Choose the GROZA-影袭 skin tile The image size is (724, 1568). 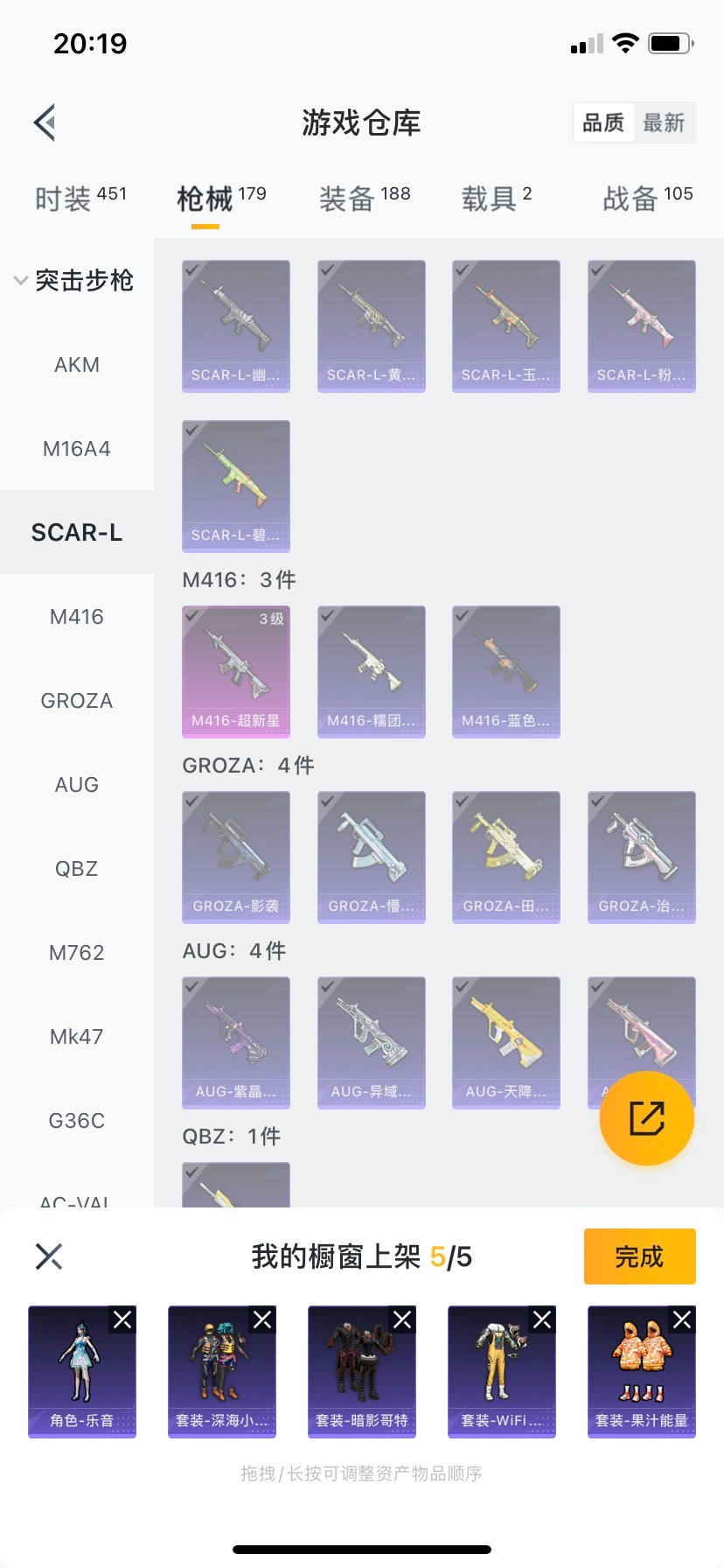point(236,857)
